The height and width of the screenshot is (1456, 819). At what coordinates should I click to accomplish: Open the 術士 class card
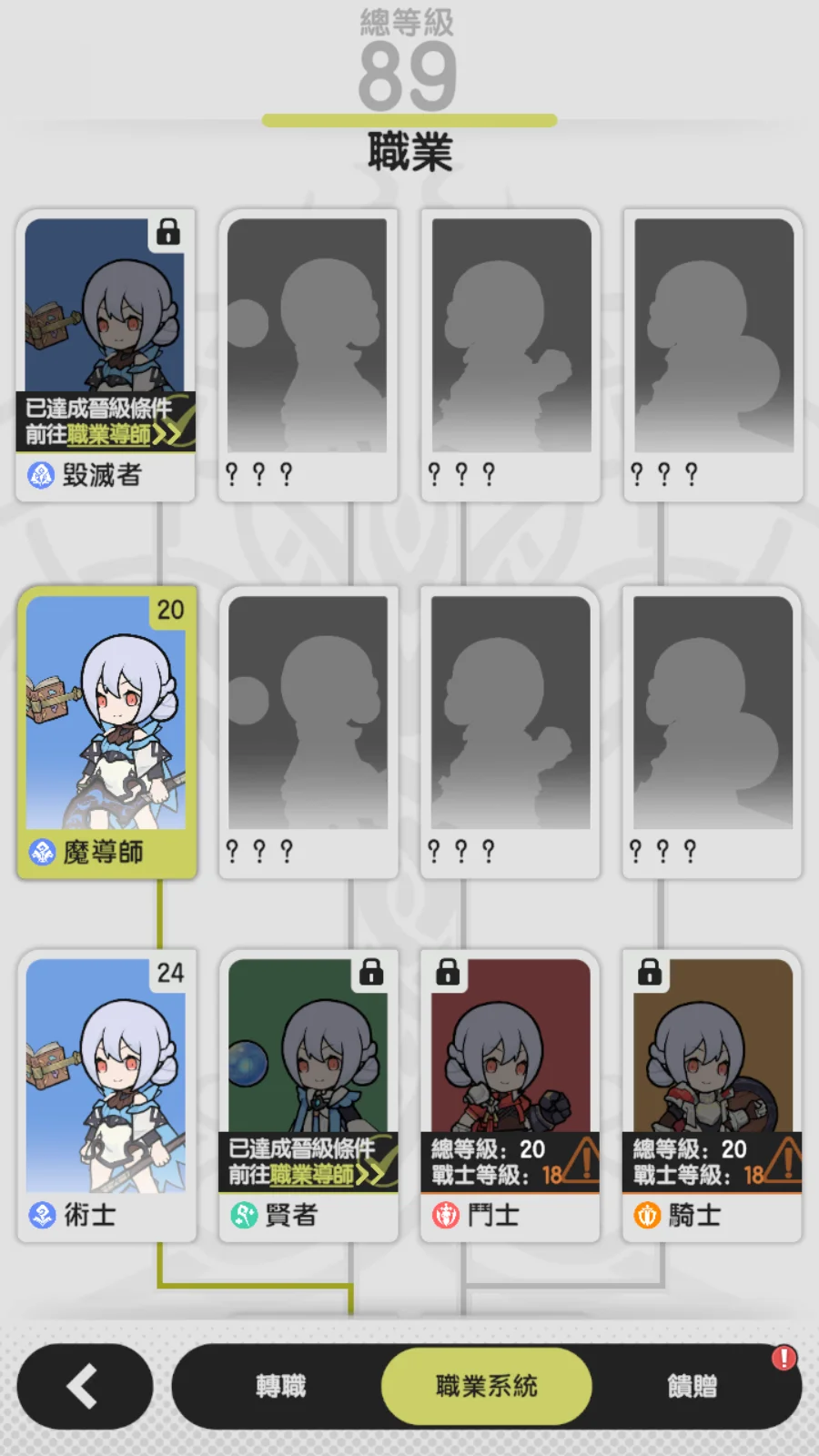click(x=106, y=1097)
